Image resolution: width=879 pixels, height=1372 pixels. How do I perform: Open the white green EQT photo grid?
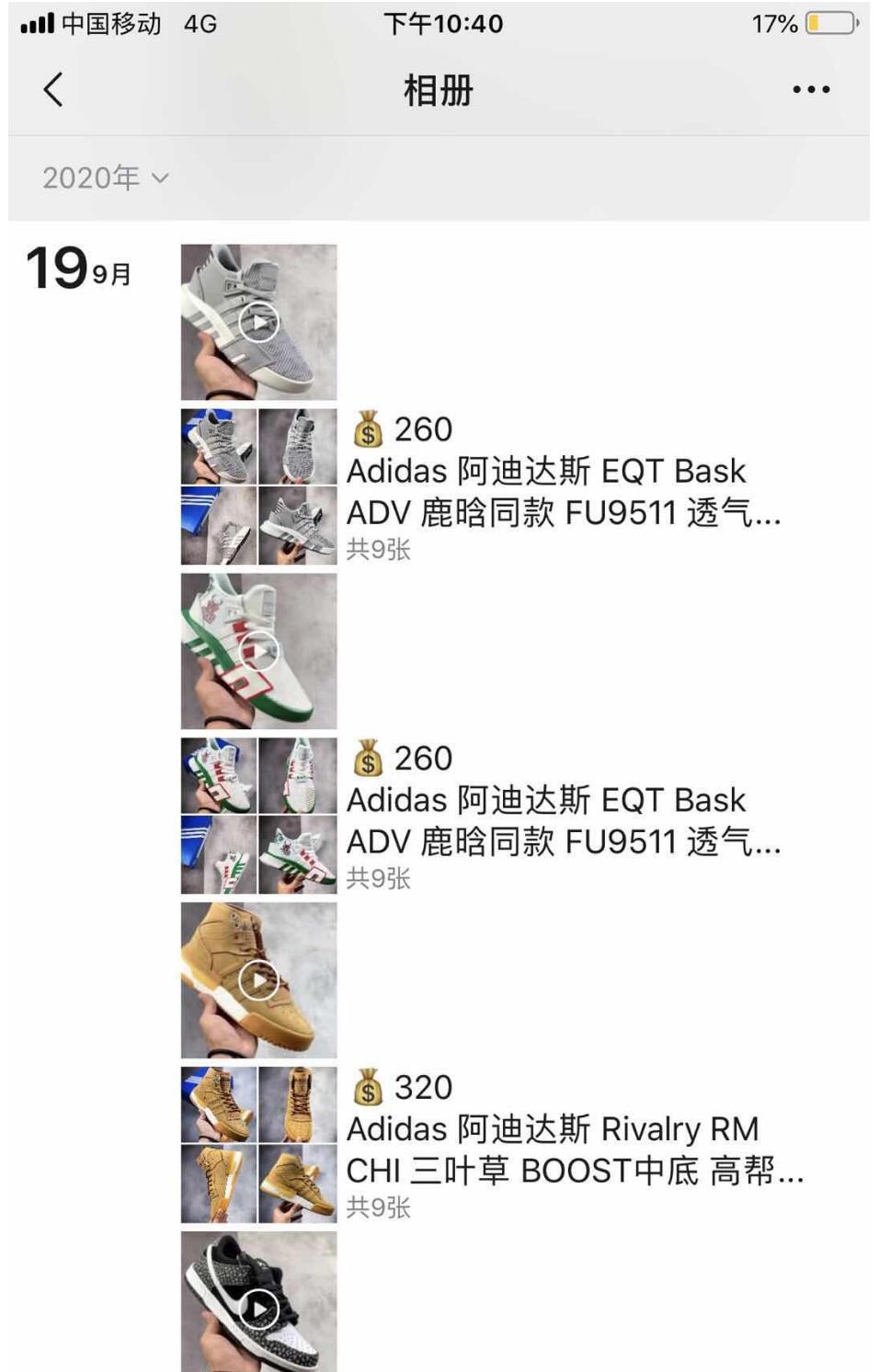(258, 816)
